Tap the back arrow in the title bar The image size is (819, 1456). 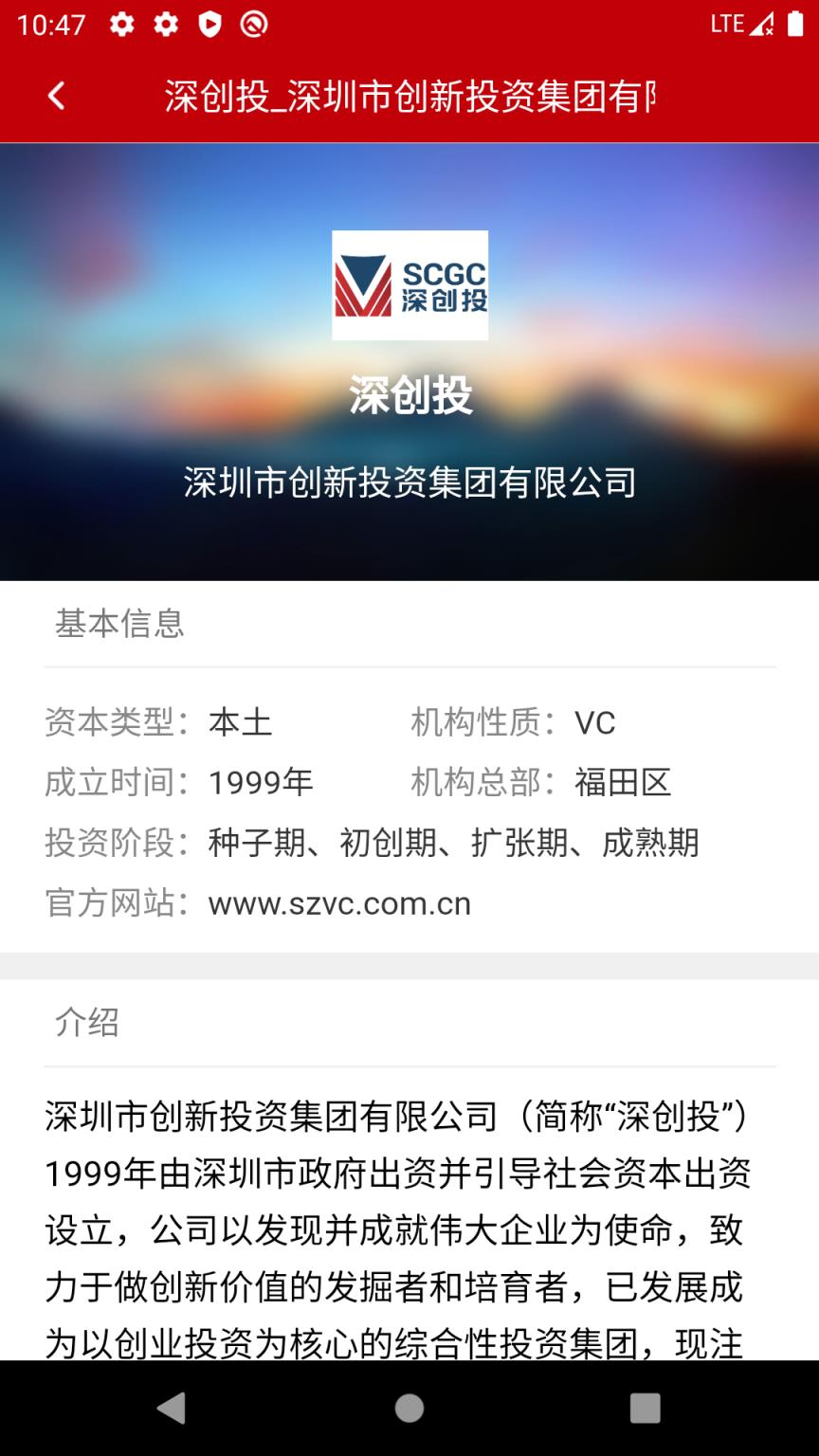click(56, 95)
